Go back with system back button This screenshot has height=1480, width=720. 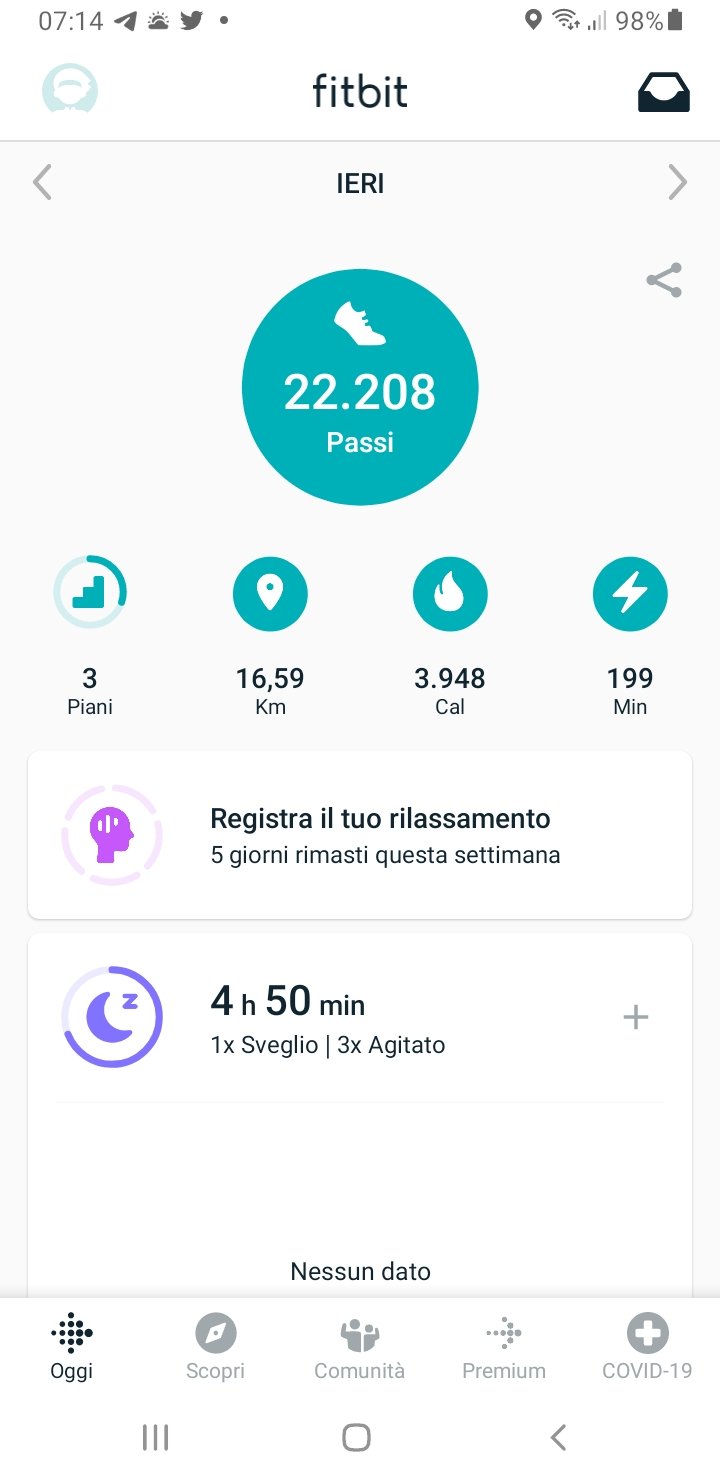coord(559,1438)
